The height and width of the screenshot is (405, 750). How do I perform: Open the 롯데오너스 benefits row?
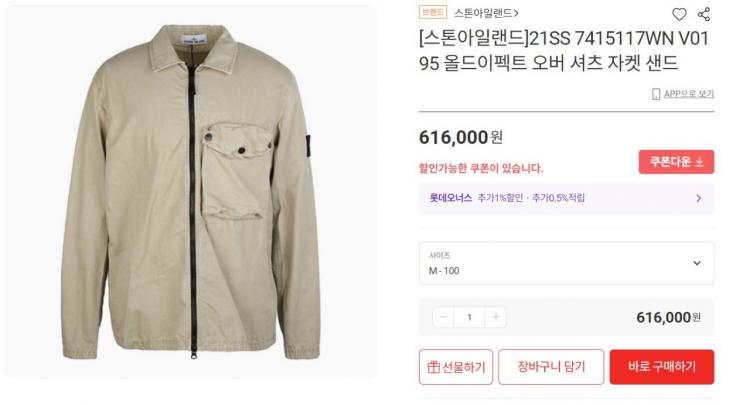point(566,198)
